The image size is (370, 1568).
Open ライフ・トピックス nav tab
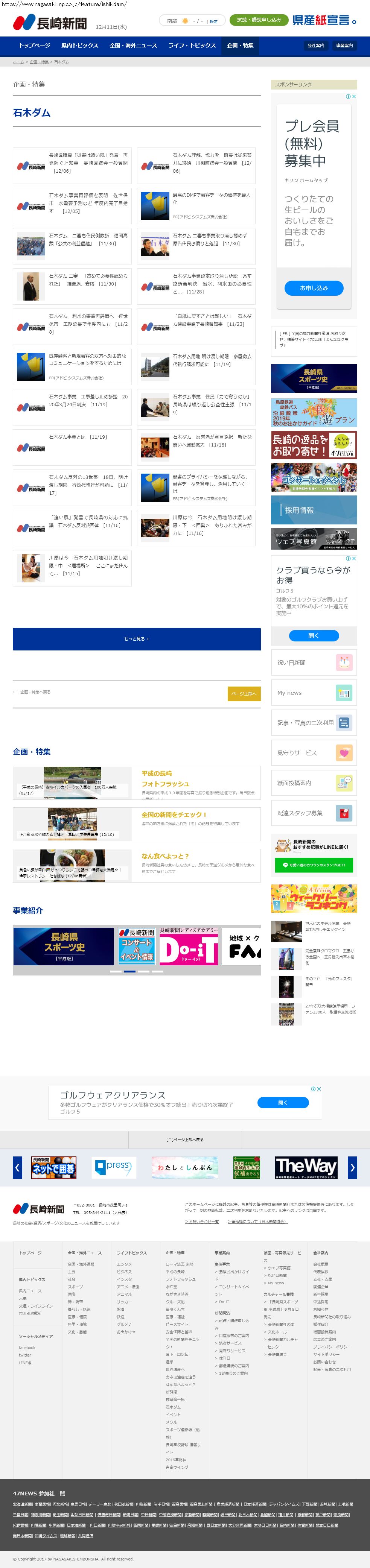tap(192, 46)
